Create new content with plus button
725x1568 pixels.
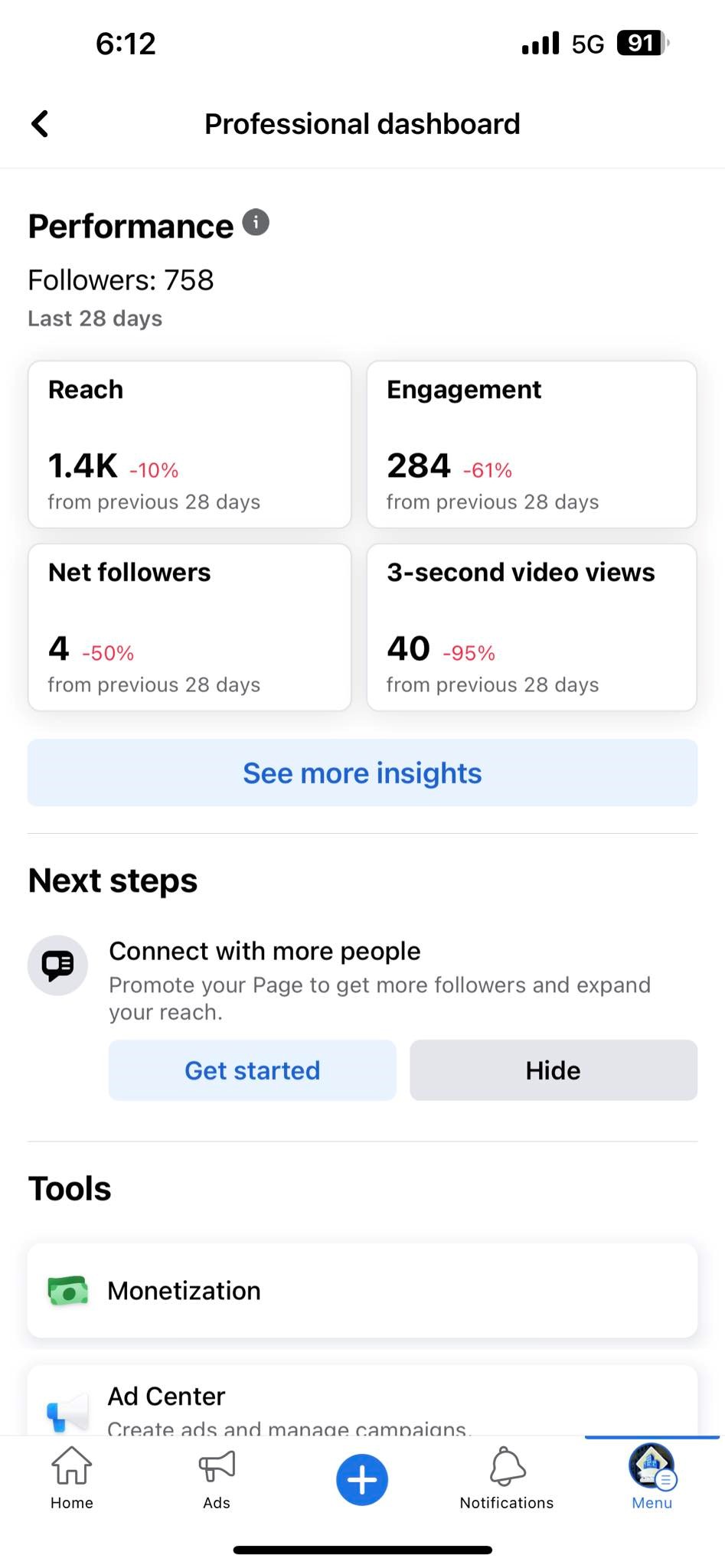362,1478
